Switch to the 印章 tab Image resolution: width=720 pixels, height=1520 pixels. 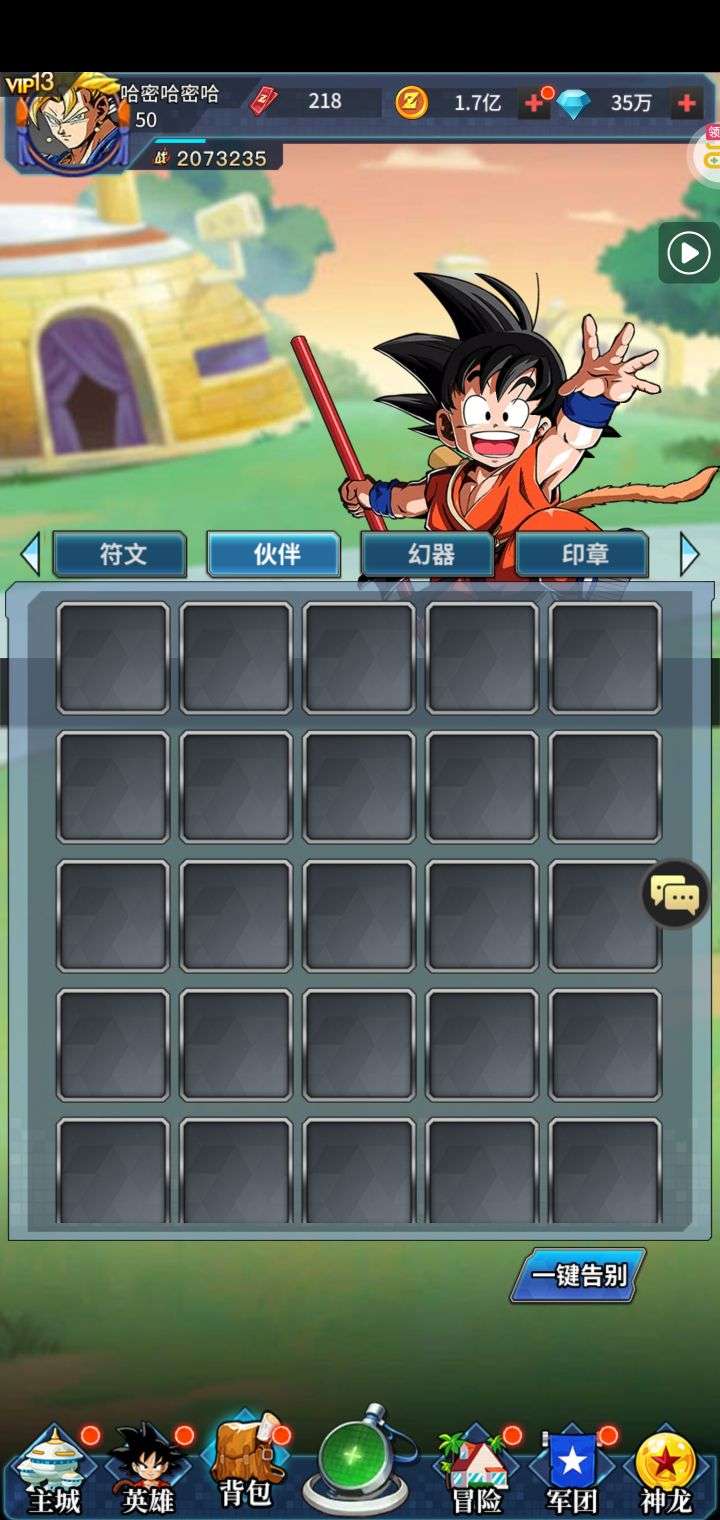(x=582, y=554)
